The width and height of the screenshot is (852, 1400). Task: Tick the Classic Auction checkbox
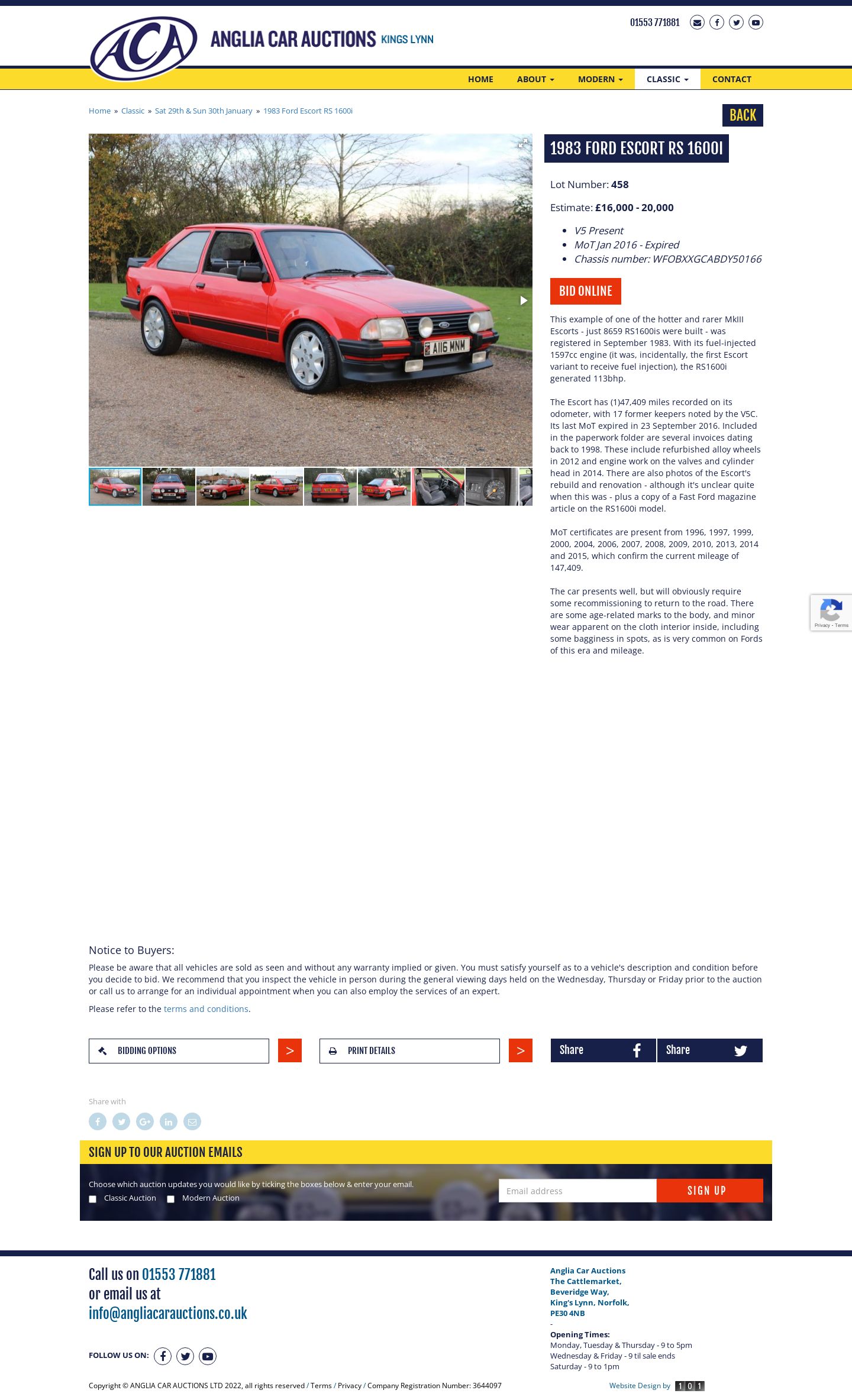coord(92,1199)
